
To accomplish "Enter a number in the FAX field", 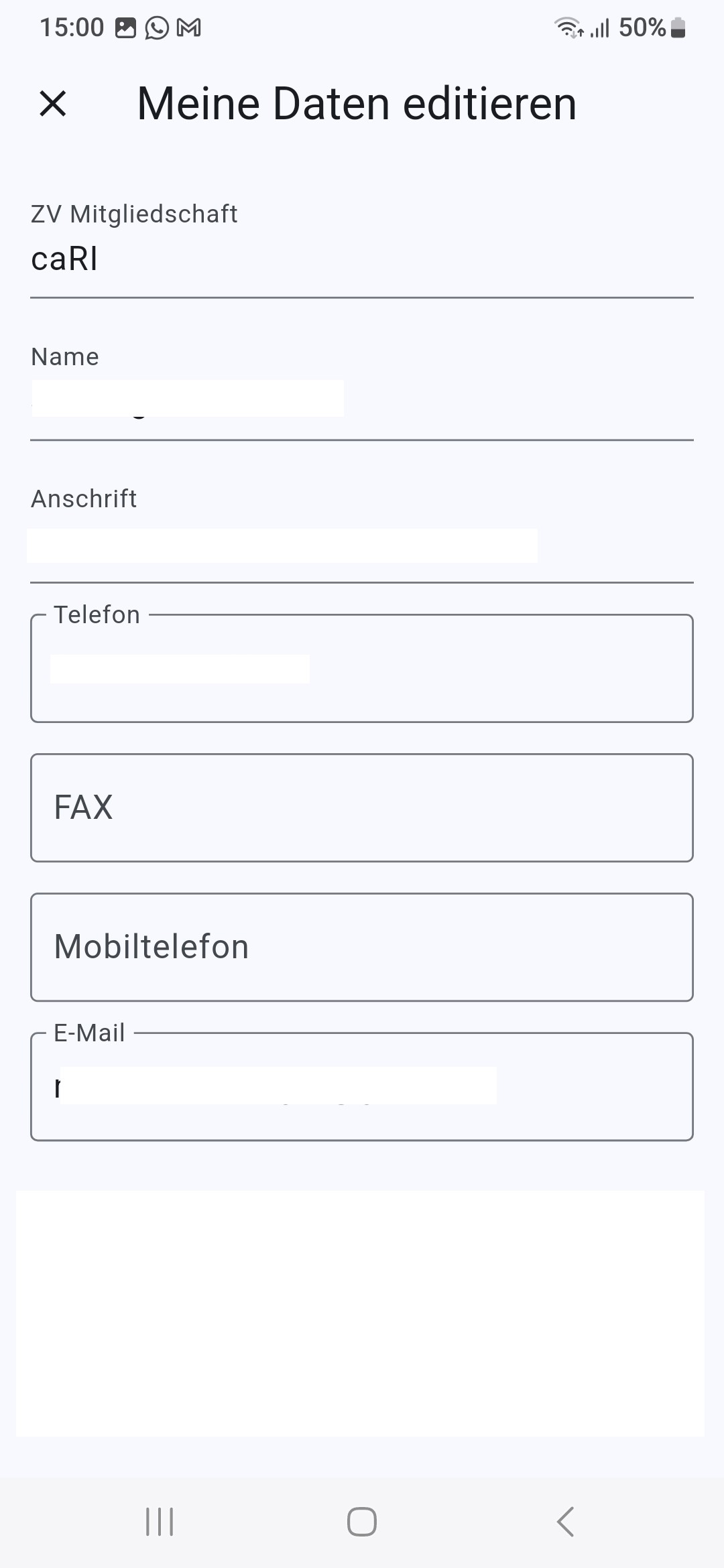I will click(362, 807).
